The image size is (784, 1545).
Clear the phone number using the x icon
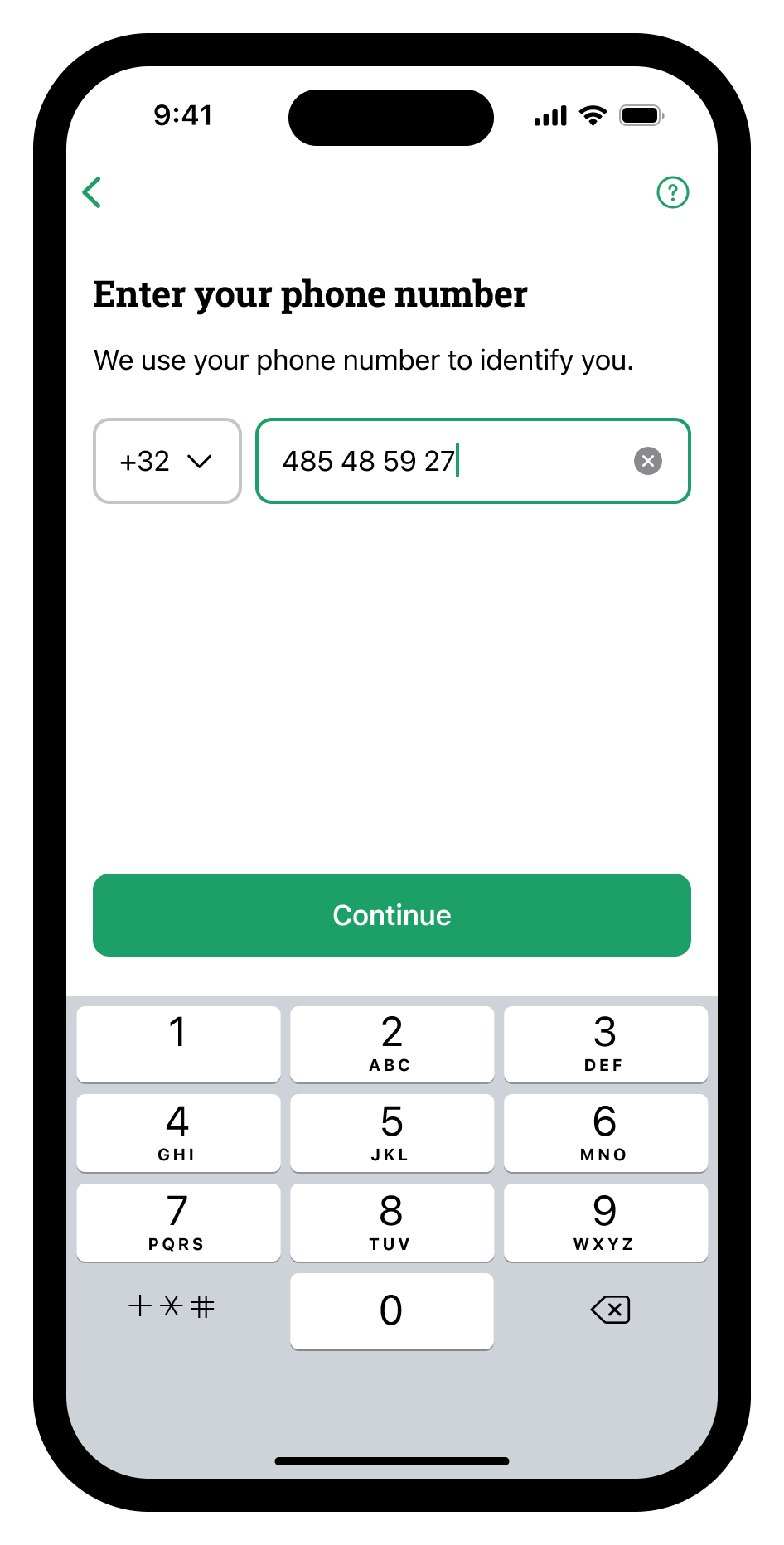point(647,461)
